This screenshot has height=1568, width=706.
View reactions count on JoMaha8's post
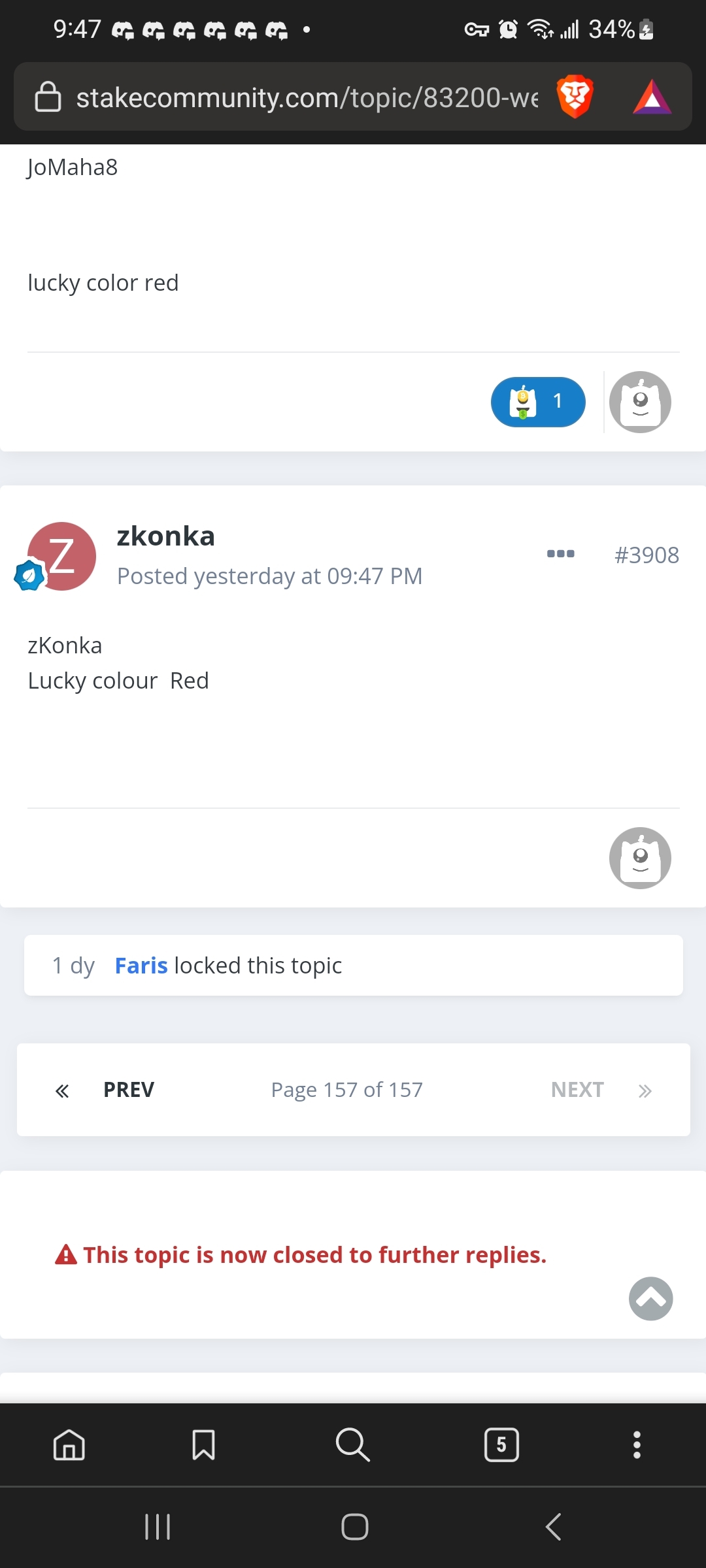pyautogui.click(x=538, y=402)
